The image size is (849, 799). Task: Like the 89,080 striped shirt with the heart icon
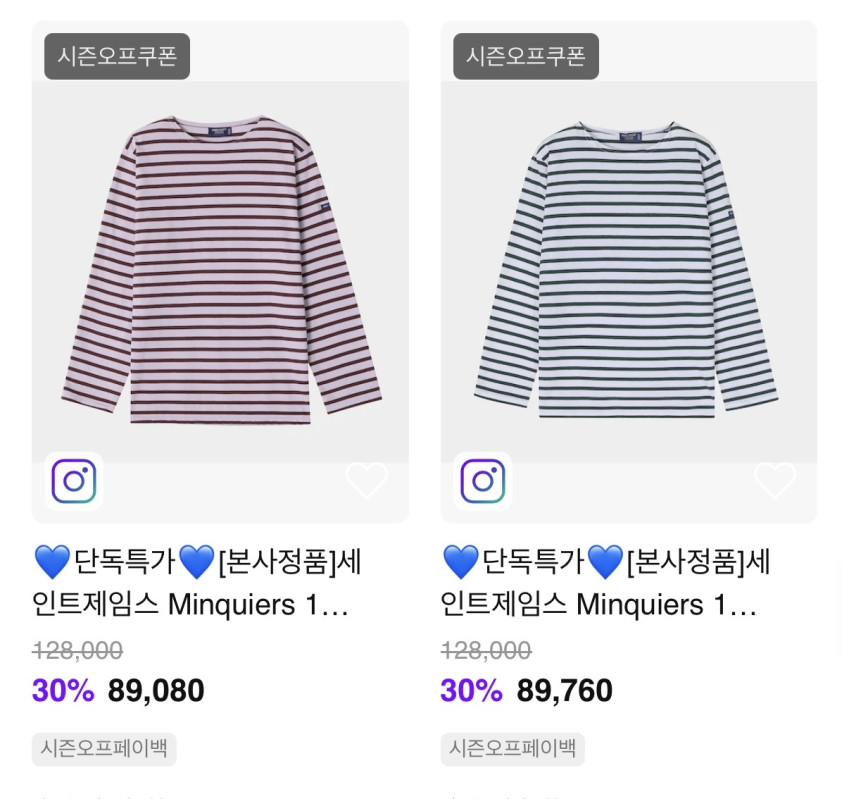[x=366, y=481]
